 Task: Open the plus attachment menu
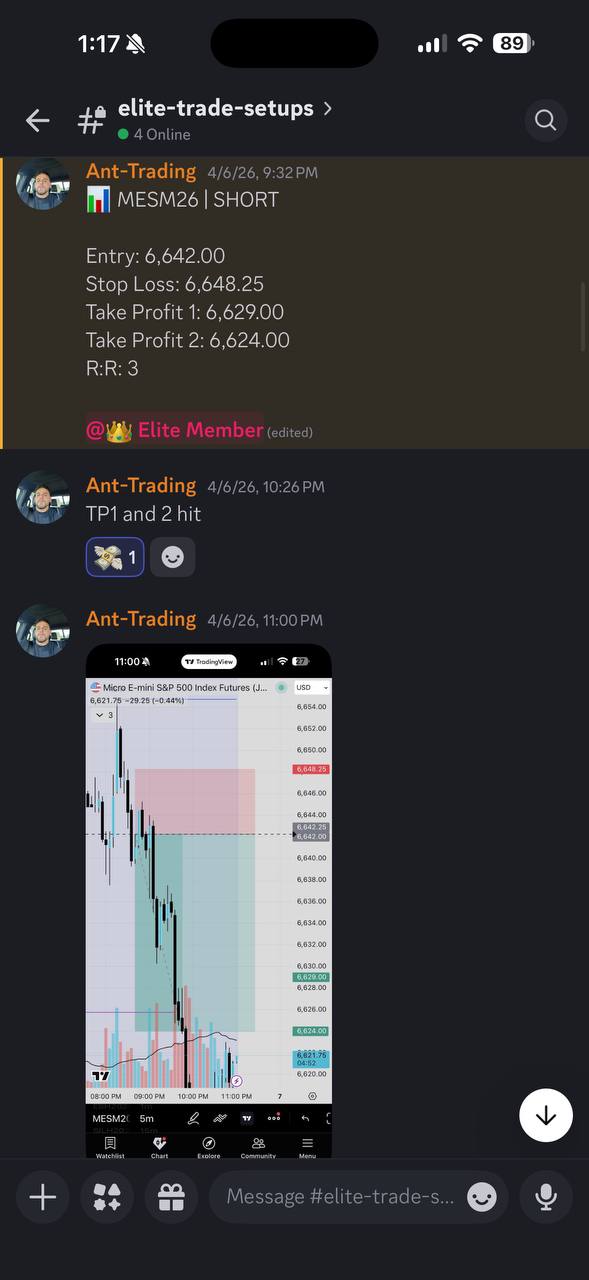(42, 1197)
